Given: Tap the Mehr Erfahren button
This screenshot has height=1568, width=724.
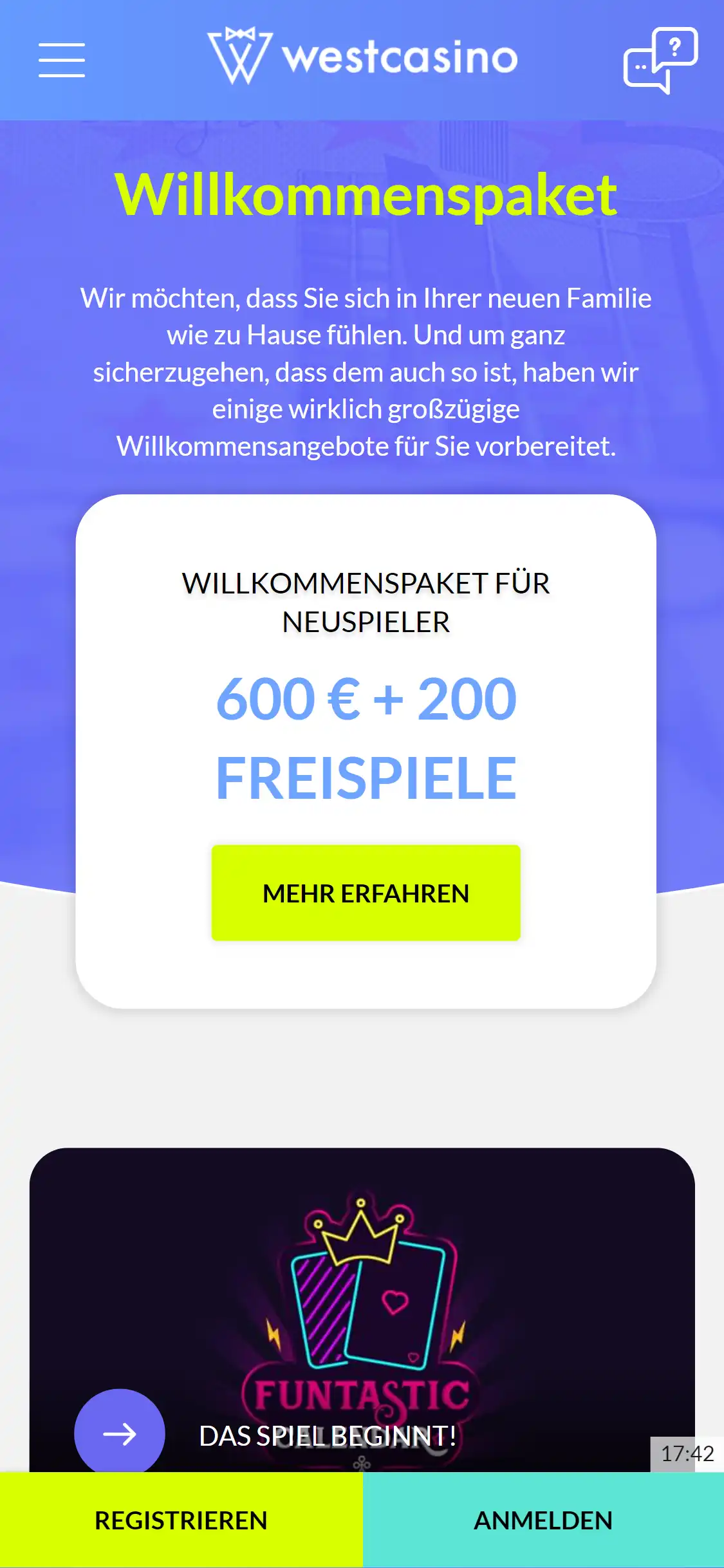Looking at the screenshot, I should click(366, 893).
